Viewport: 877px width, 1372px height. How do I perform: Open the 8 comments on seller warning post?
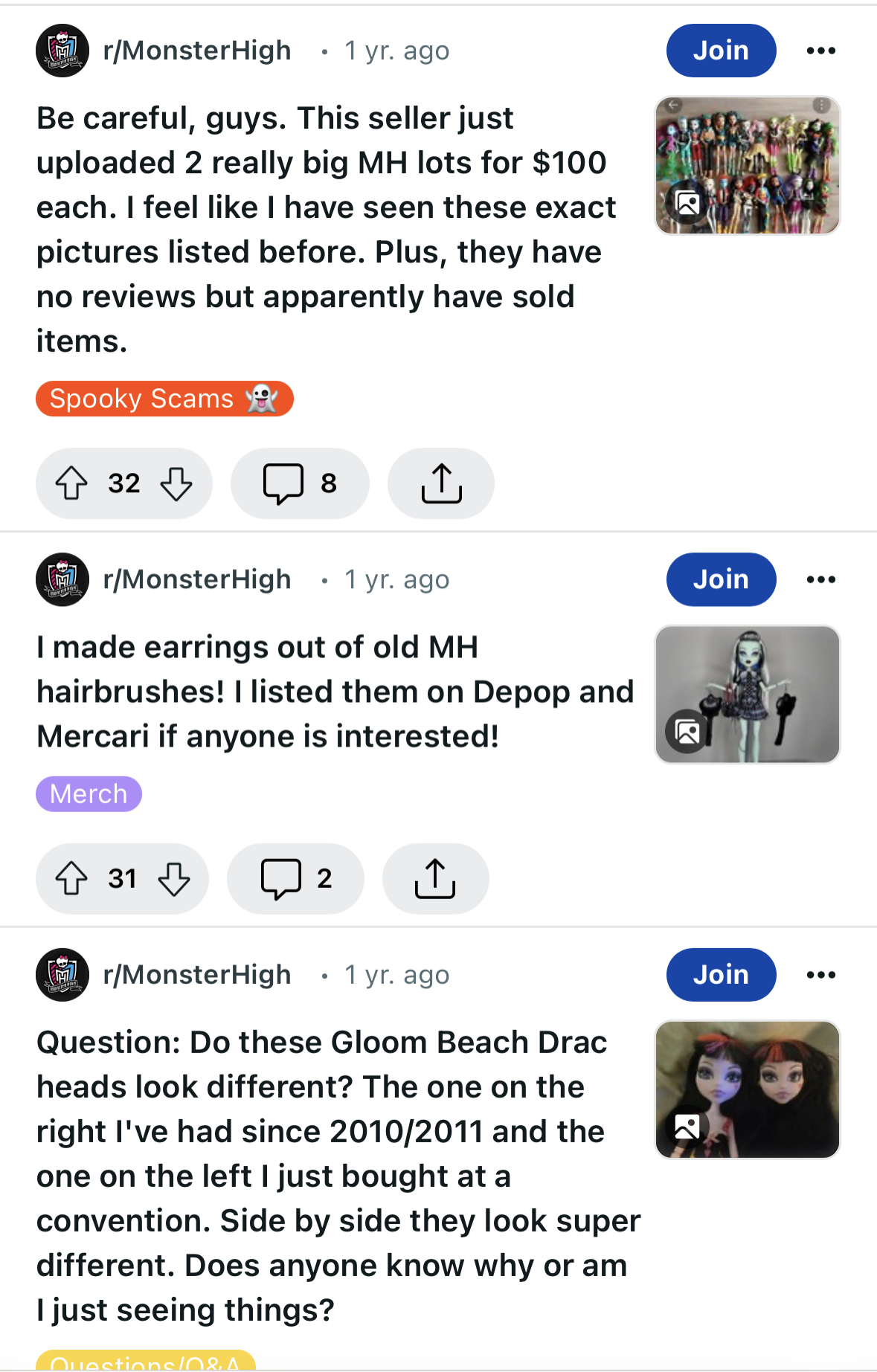coord(300,483)
